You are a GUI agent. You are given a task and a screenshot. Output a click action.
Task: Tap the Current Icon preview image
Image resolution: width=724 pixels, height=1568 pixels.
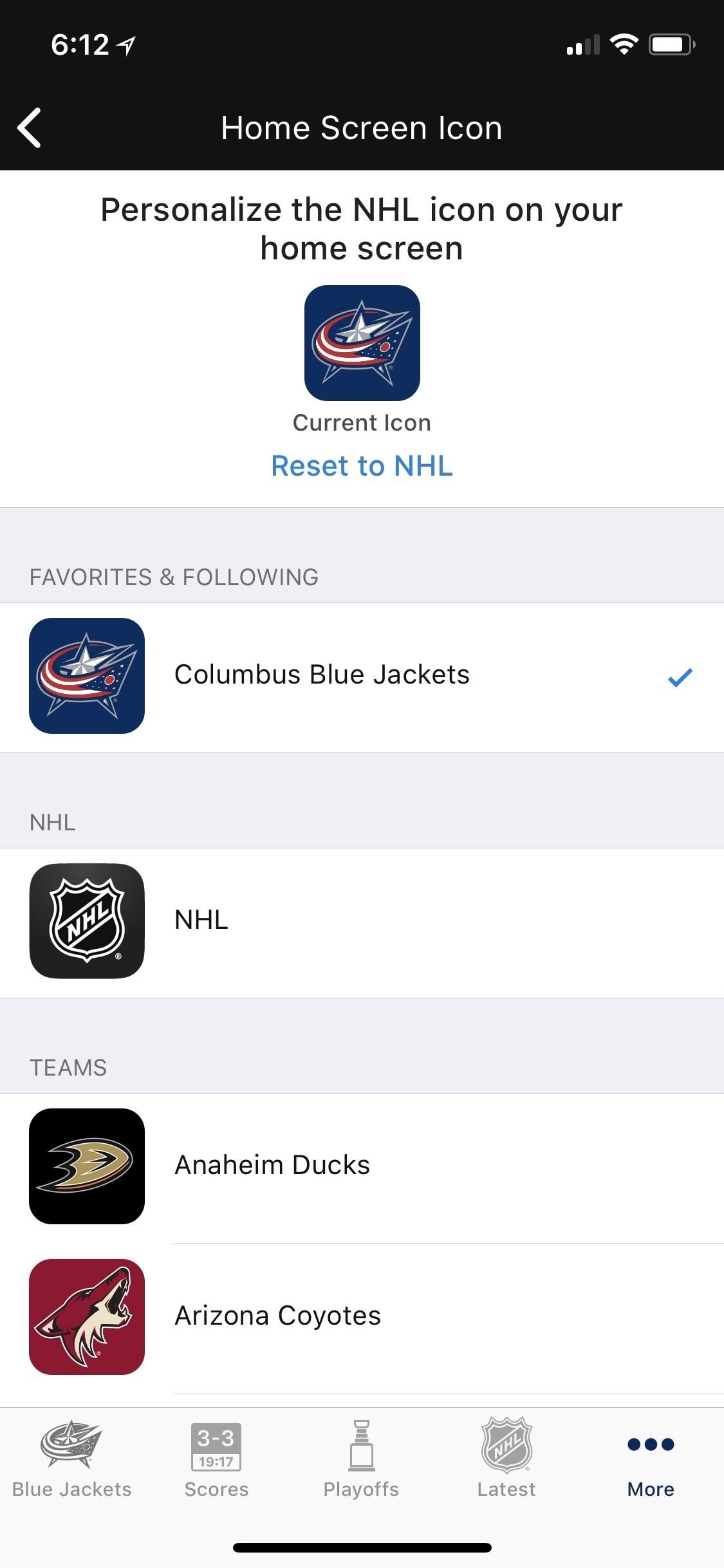(x=362, y=342)
